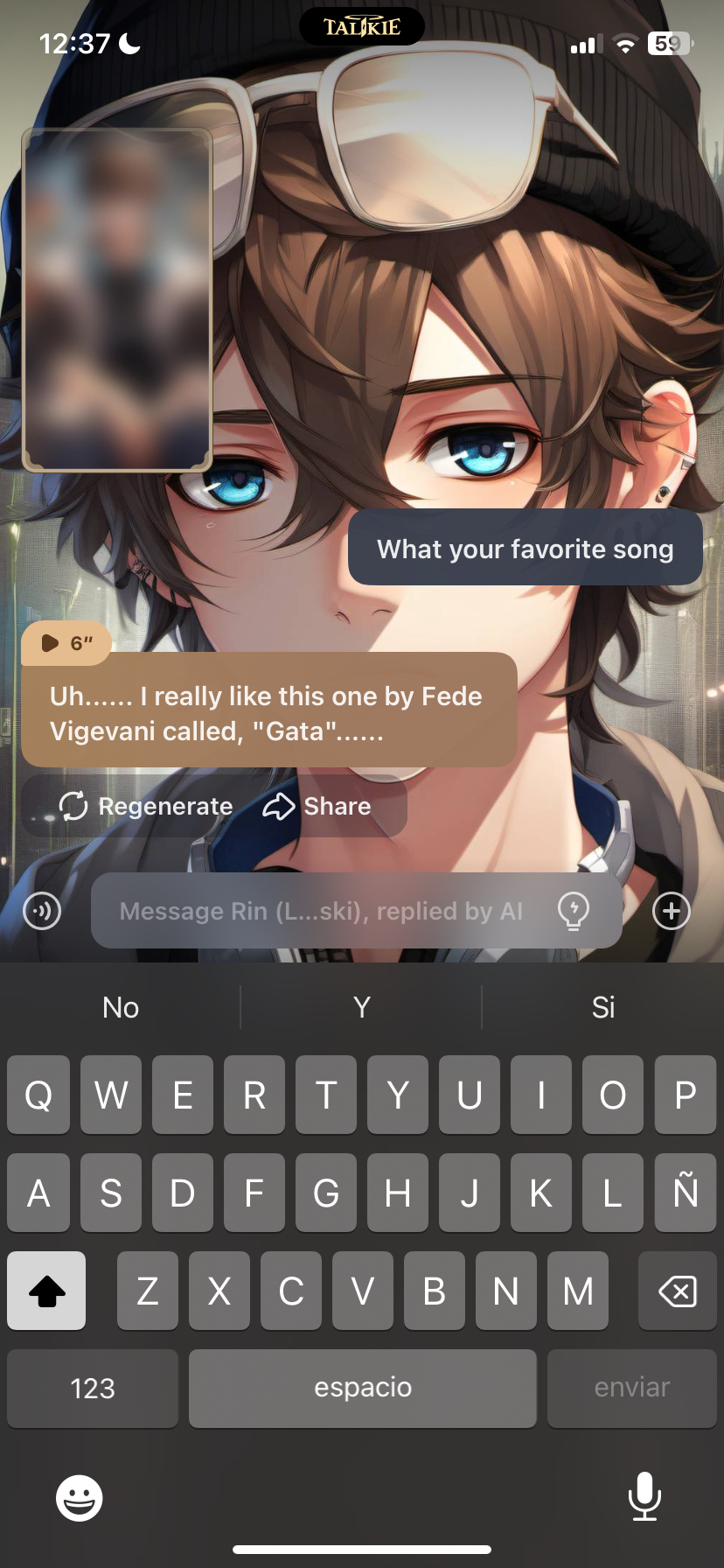This screenshot has height=1568, width=724.
Task: Tap the Message Rin text field
Action: [322, 911]
